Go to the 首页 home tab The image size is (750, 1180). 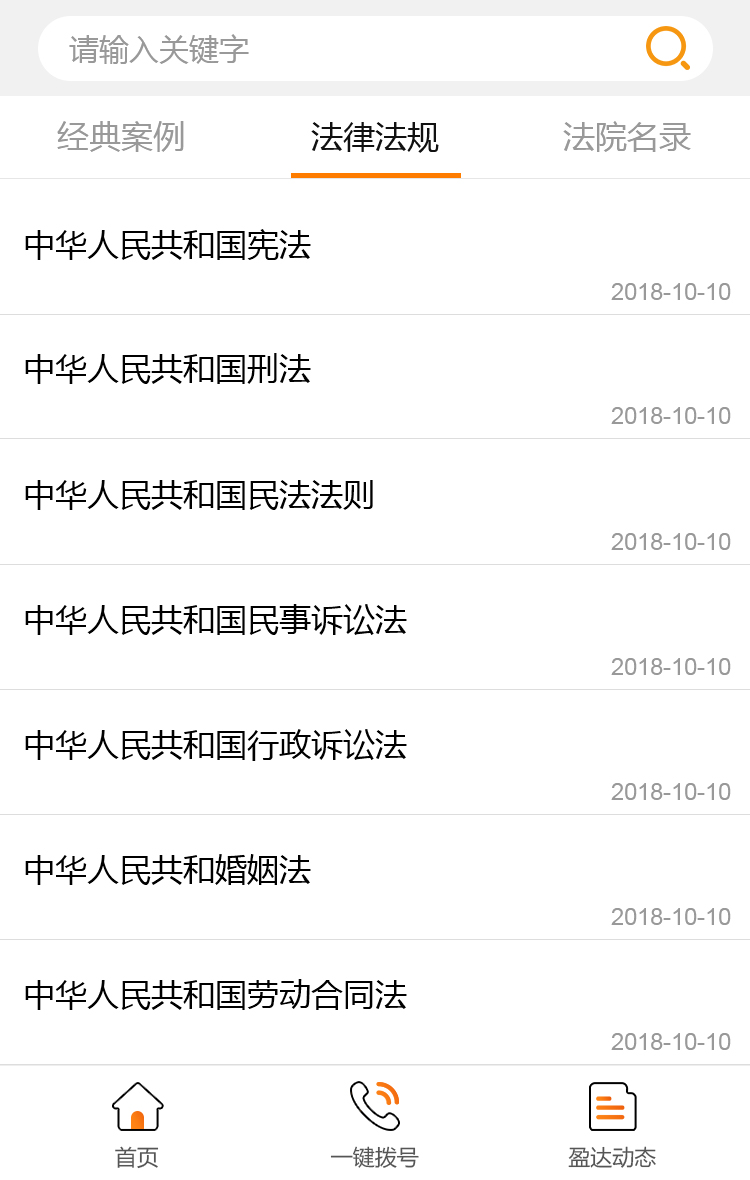tap(137, 1124)
